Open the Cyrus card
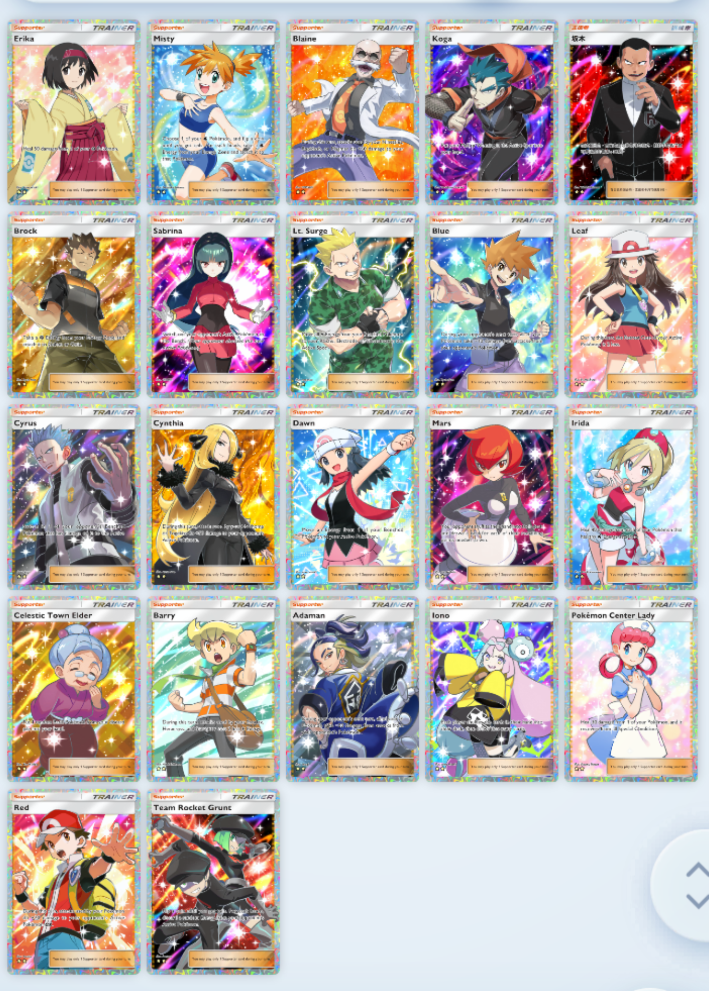This screenshot has height=991, width=709. [x=73, y=497]
